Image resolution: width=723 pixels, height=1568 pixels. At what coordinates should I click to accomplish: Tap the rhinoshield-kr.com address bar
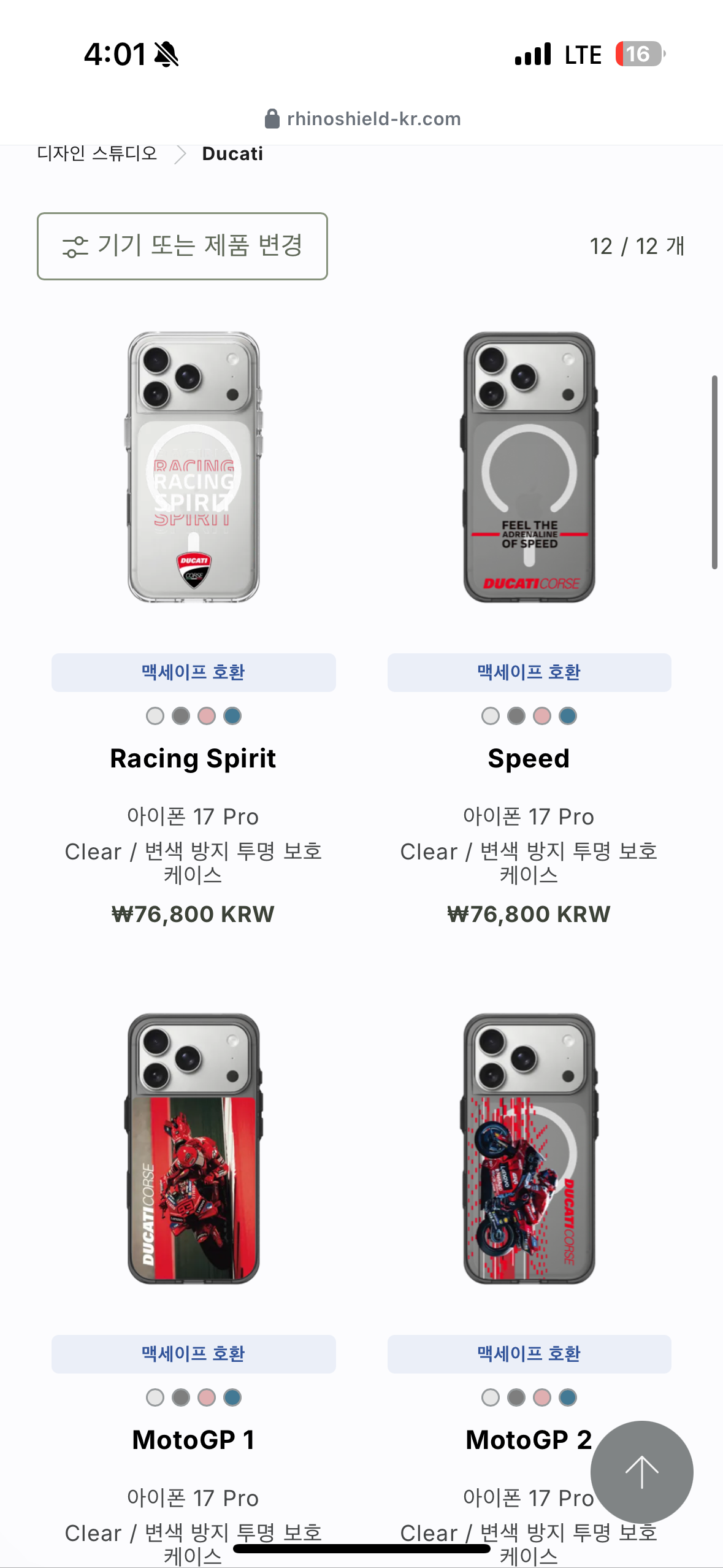362,118
